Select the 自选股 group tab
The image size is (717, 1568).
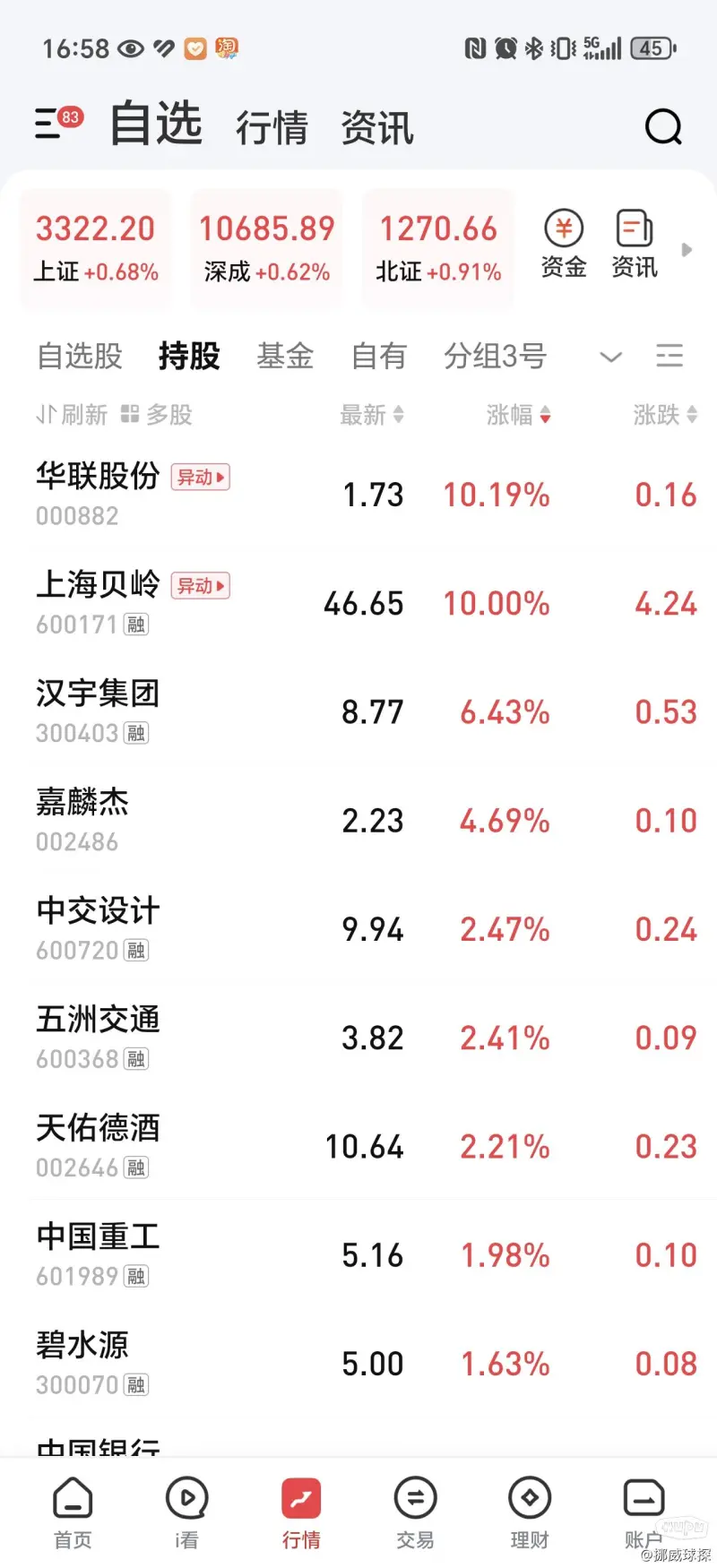[x=80, y=357]
